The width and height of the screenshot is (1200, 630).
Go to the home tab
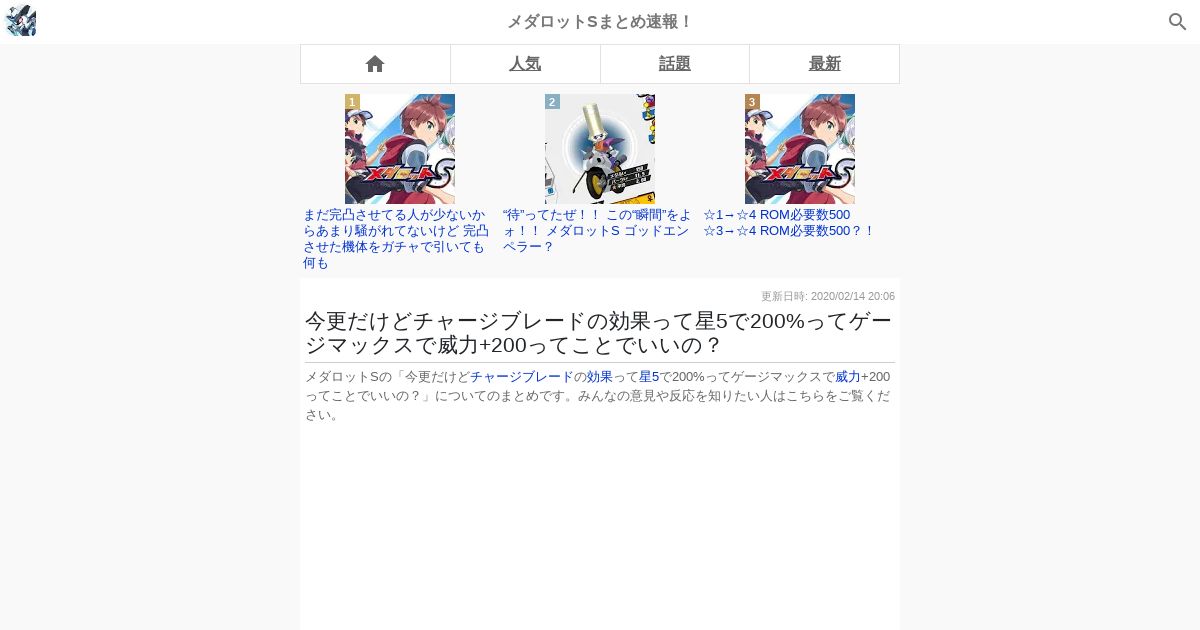tap(375, 64)
